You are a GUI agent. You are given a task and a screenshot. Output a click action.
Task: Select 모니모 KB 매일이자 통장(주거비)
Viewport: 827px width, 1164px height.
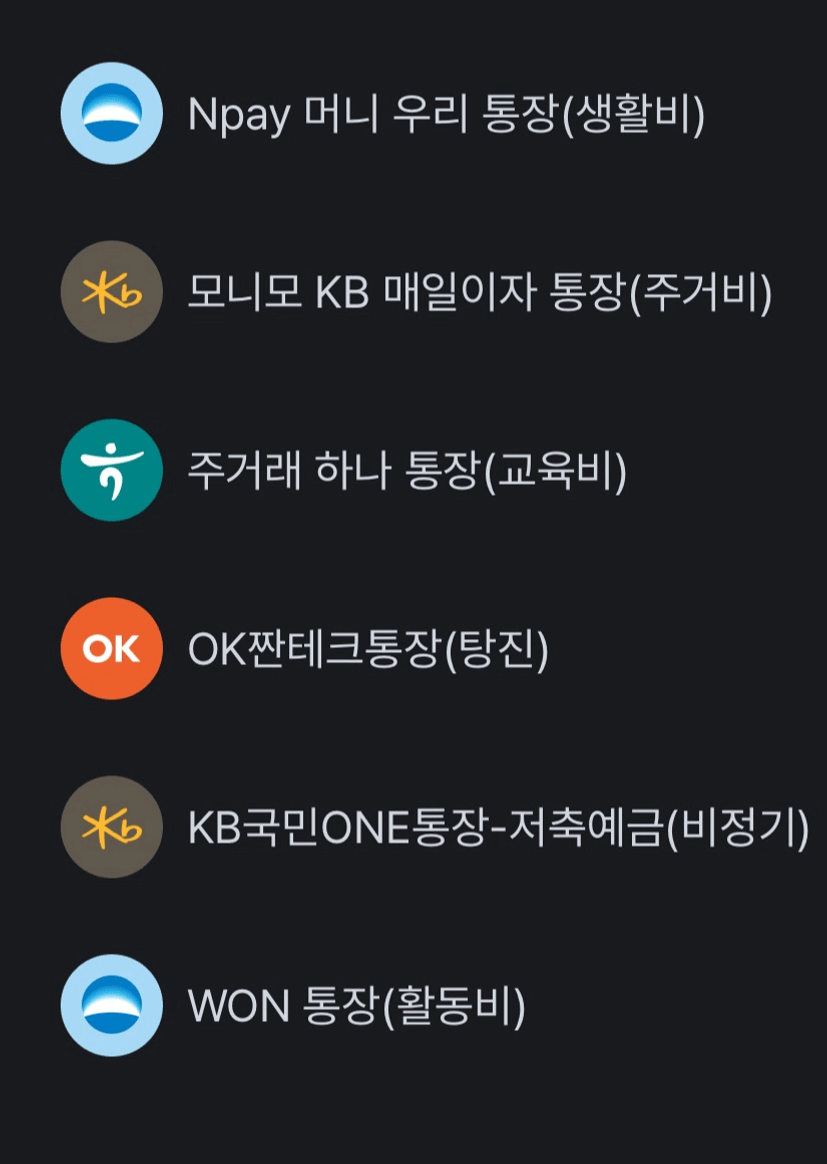click(479, 293)
